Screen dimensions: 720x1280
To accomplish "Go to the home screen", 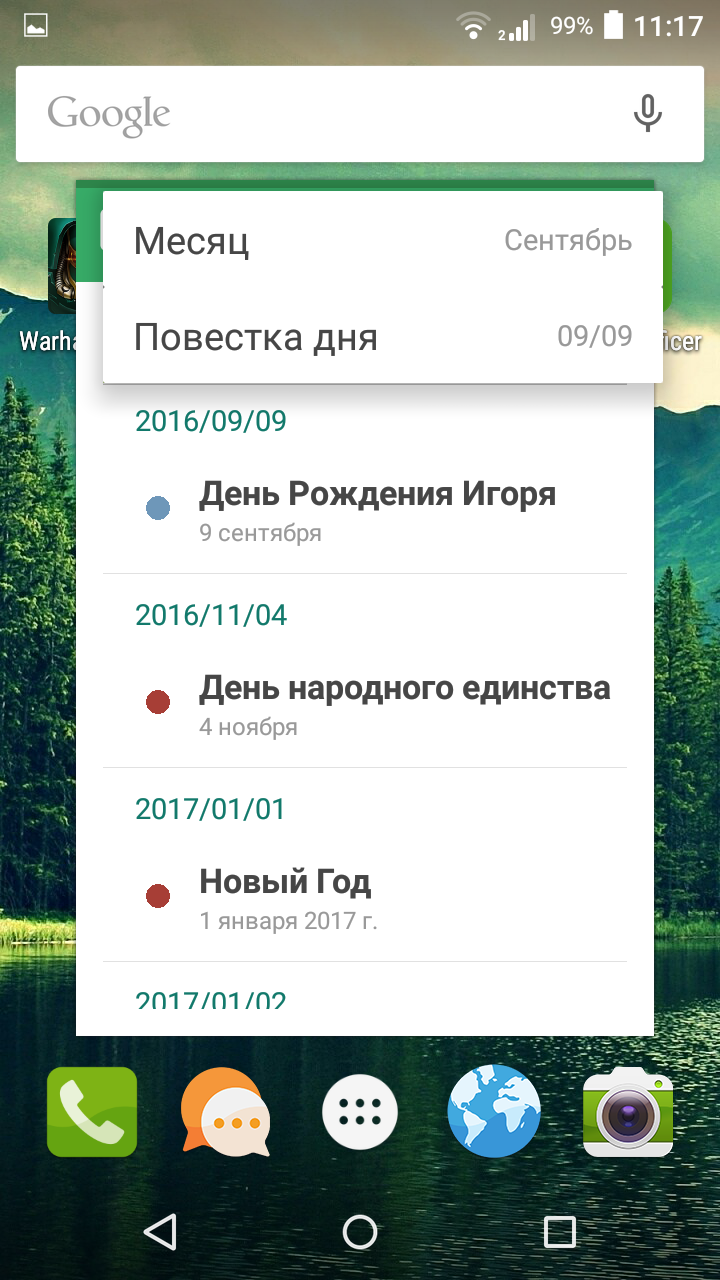I will pyautogui.click(x=360, y=1232).
